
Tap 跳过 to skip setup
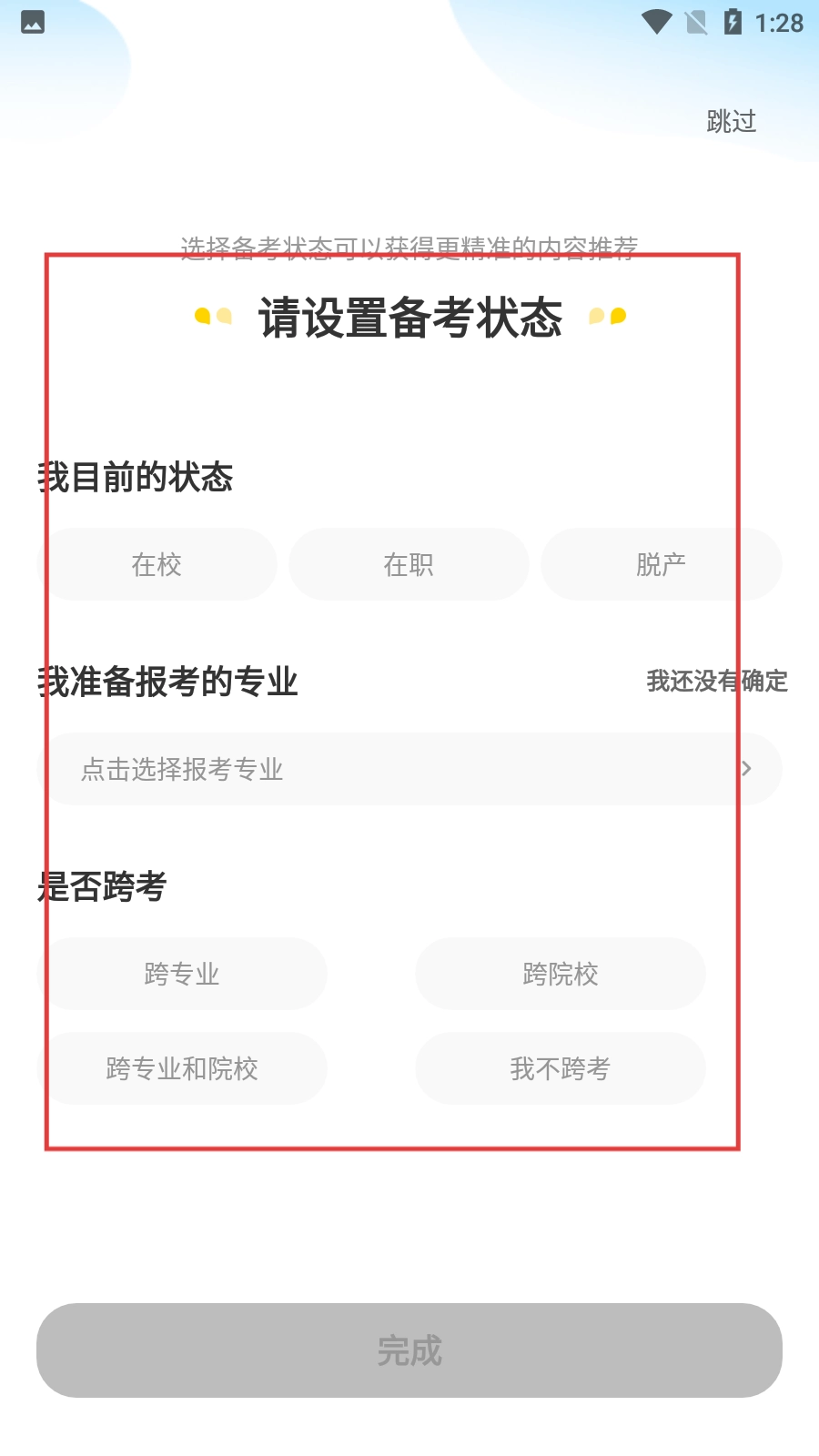[731, 121]
